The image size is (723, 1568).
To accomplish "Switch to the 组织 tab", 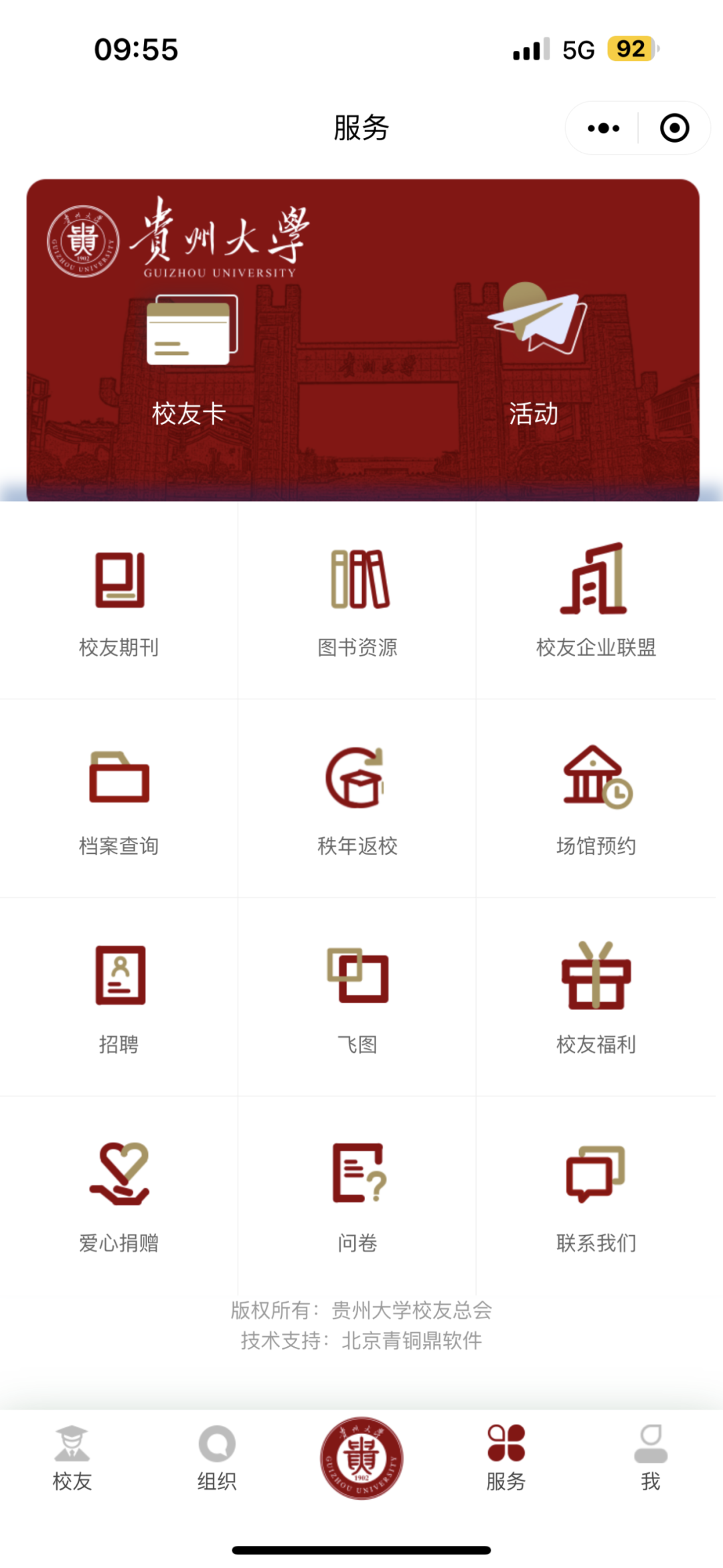I will click(217, 1459).
